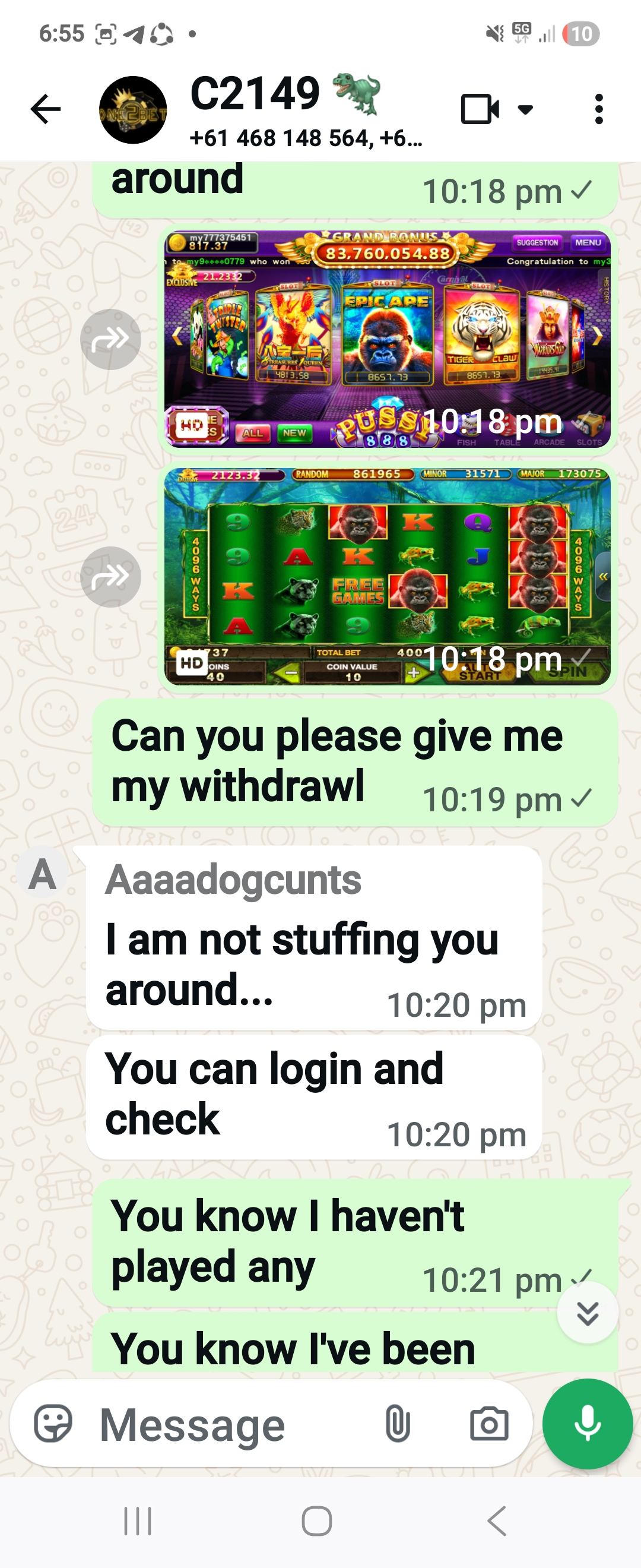
Task: Open the gorilla slot game image
Action: [x=387, y=577]
